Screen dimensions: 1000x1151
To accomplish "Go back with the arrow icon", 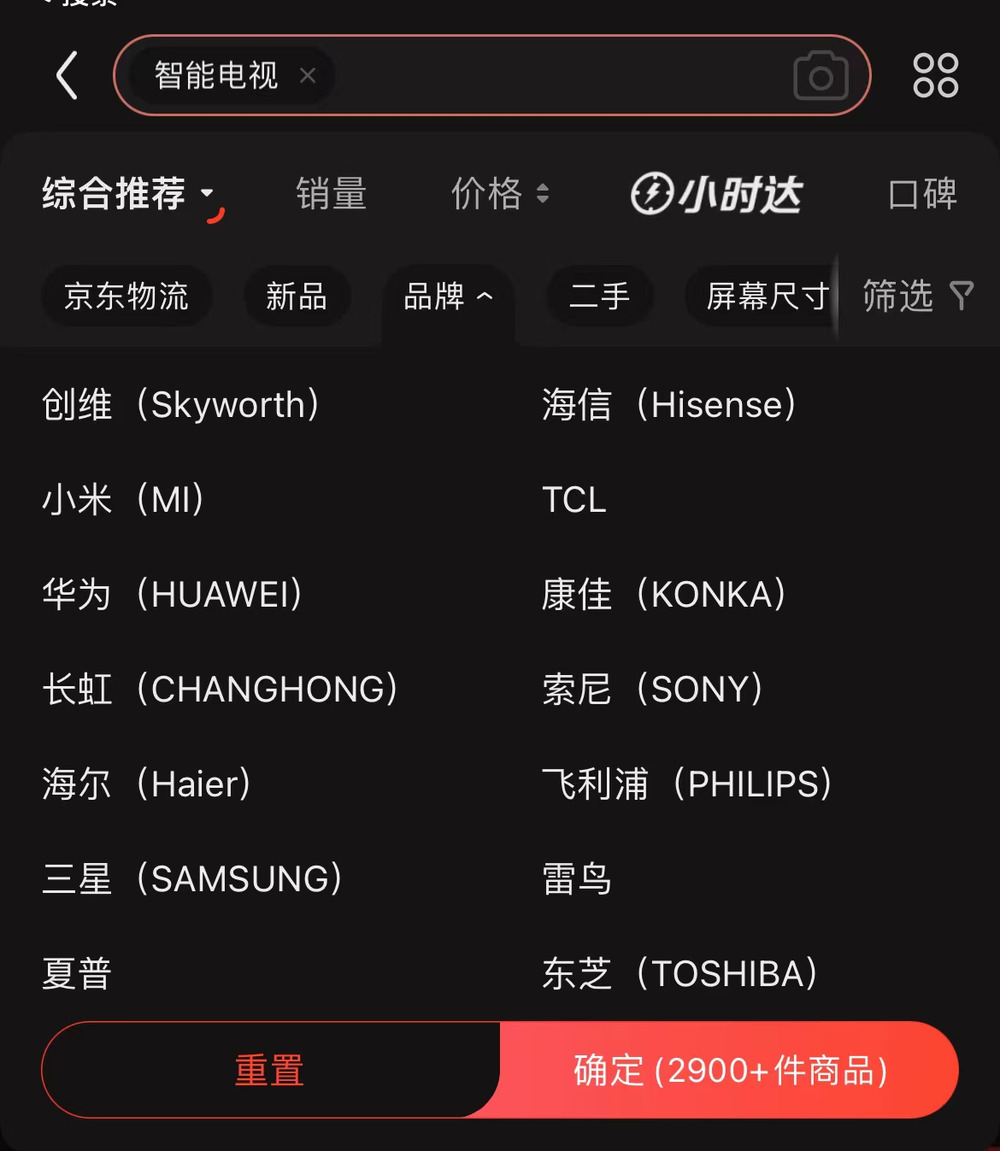I will [66, 76].
